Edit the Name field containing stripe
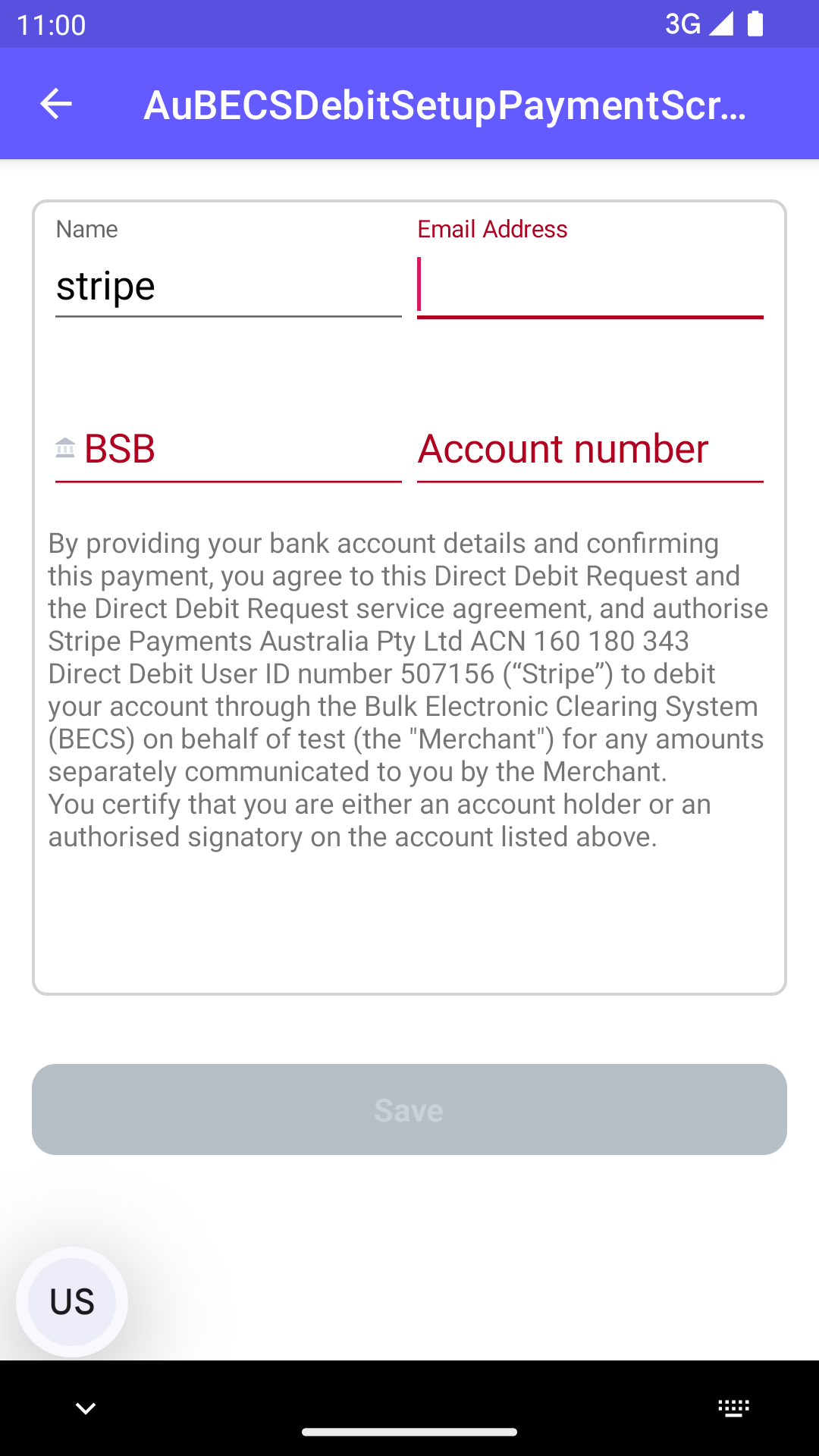Viewport: 819px width, 1456px height. [x=227, y=287]
